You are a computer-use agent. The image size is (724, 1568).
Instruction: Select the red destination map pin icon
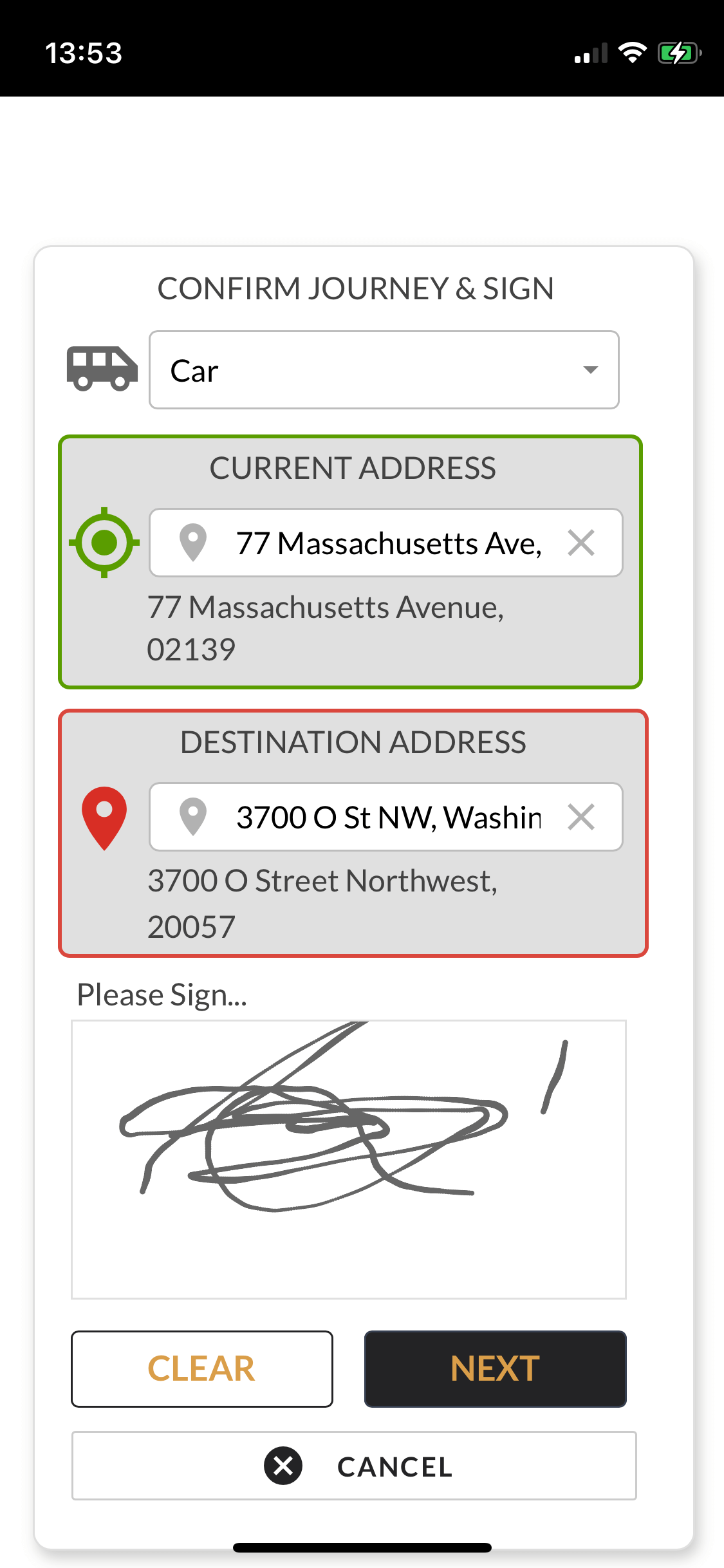(104, 817)
